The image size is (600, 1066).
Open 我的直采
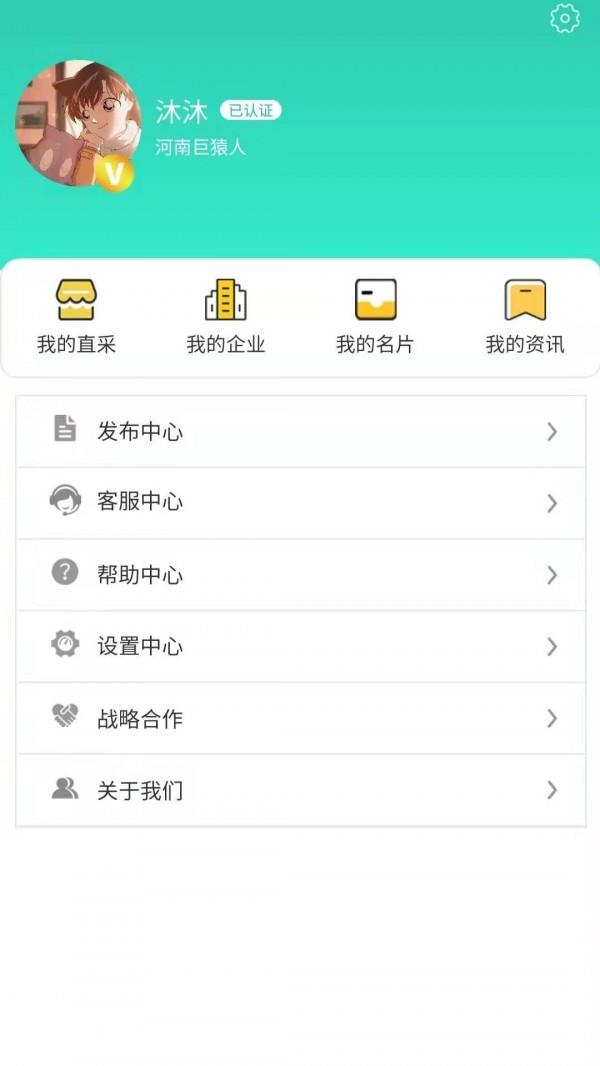(x=76, y=317)
